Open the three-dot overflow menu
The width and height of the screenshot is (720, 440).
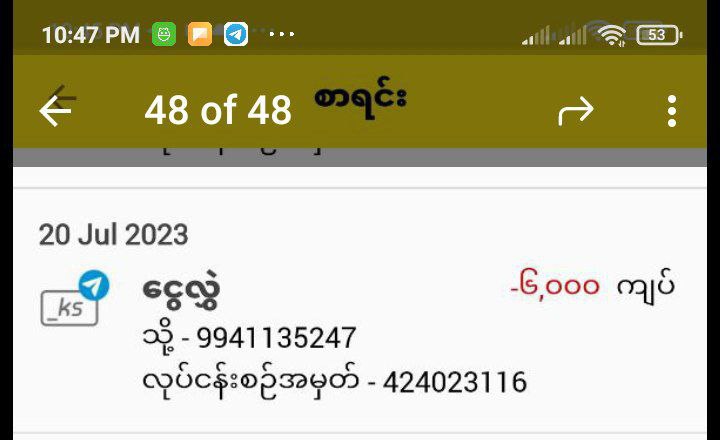point(672,111)
